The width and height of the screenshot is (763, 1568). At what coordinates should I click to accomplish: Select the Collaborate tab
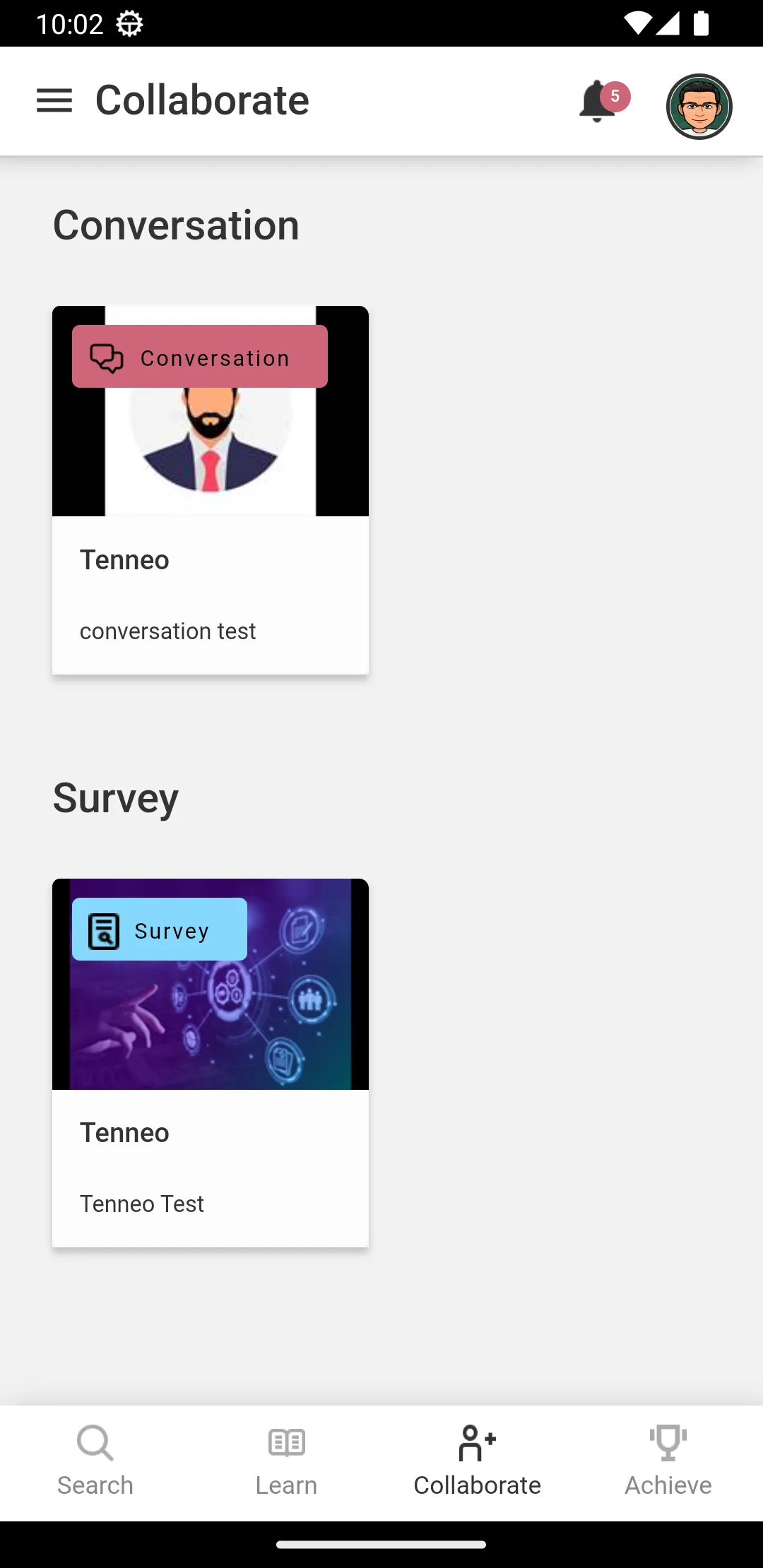(478, 1461)
